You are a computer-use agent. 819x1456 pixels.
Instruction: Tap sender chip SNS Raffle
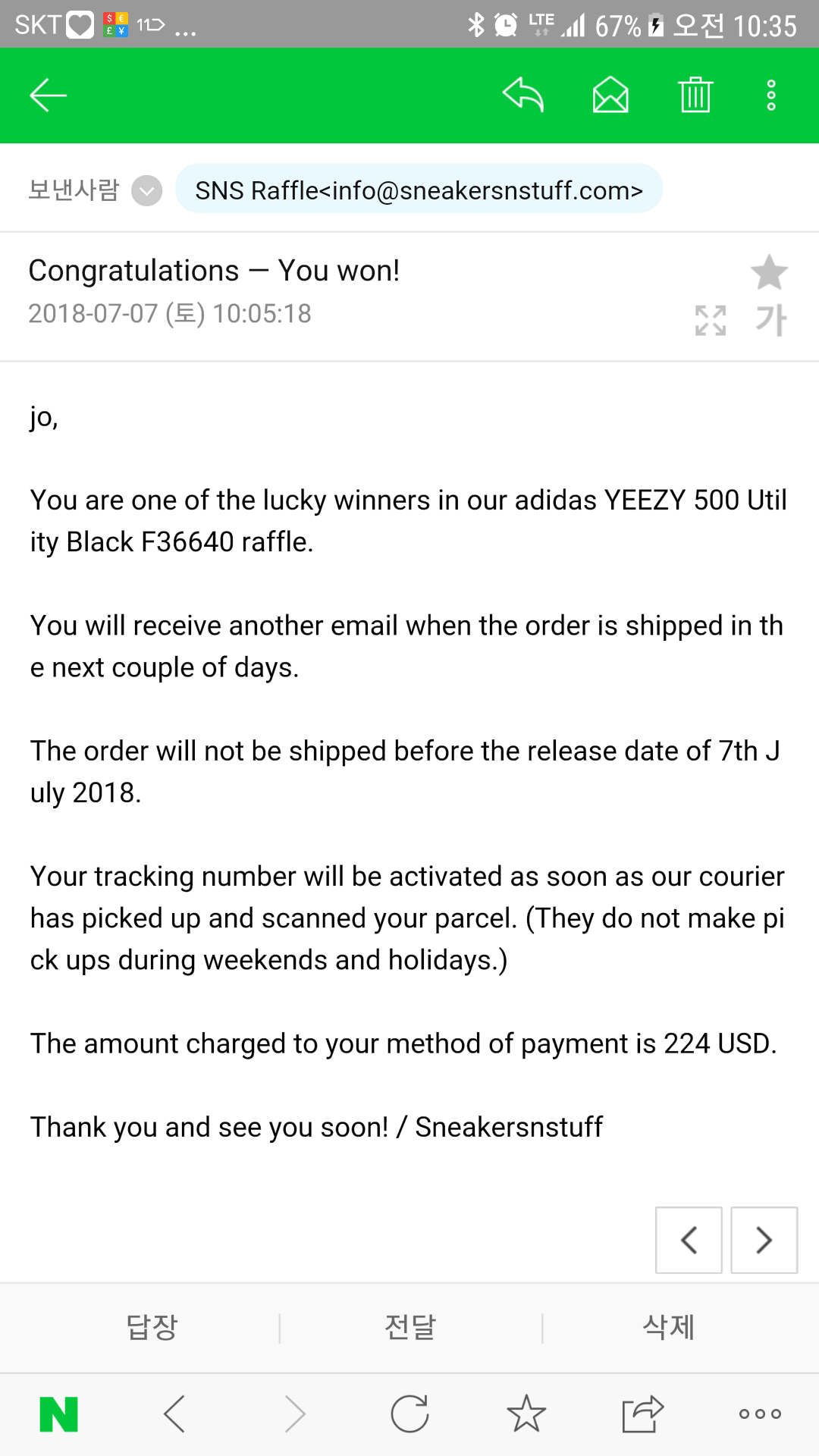pos(419,190)
